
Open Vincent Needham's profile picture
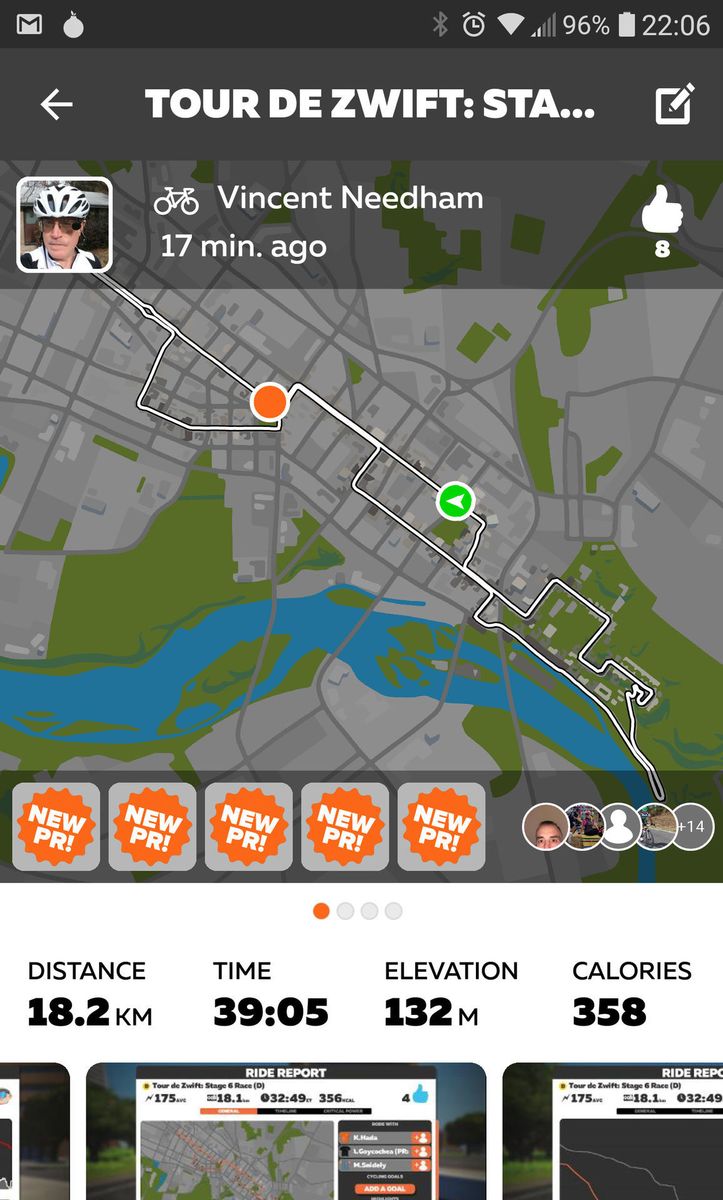tap(65, 224)
